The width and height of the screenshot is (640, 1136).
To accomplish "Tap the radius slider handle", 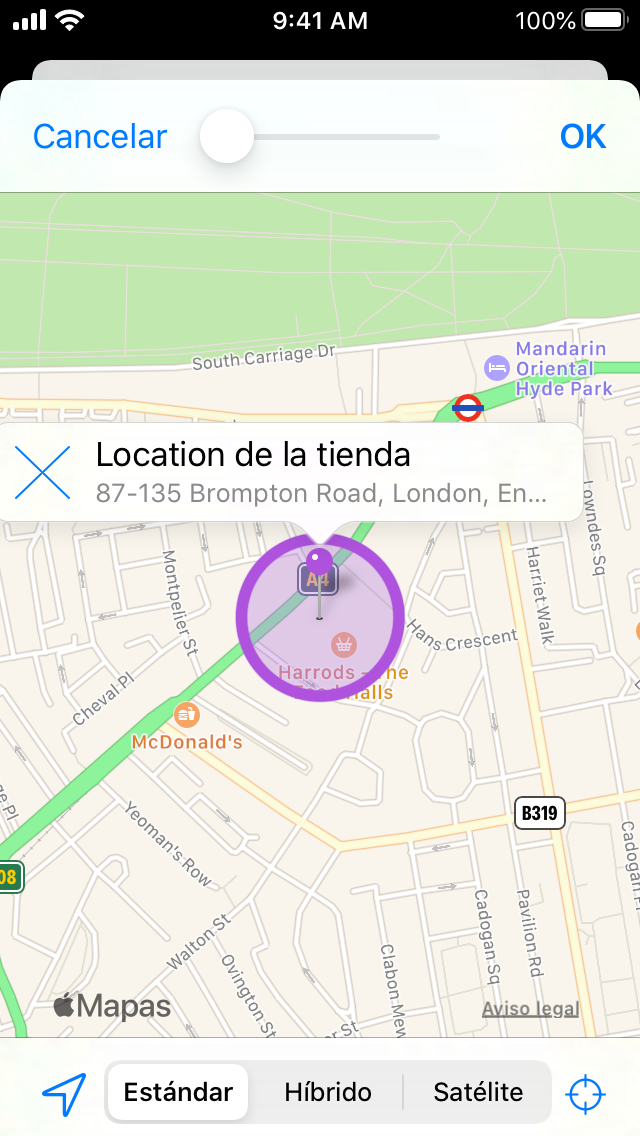I will tap(227, 137).
